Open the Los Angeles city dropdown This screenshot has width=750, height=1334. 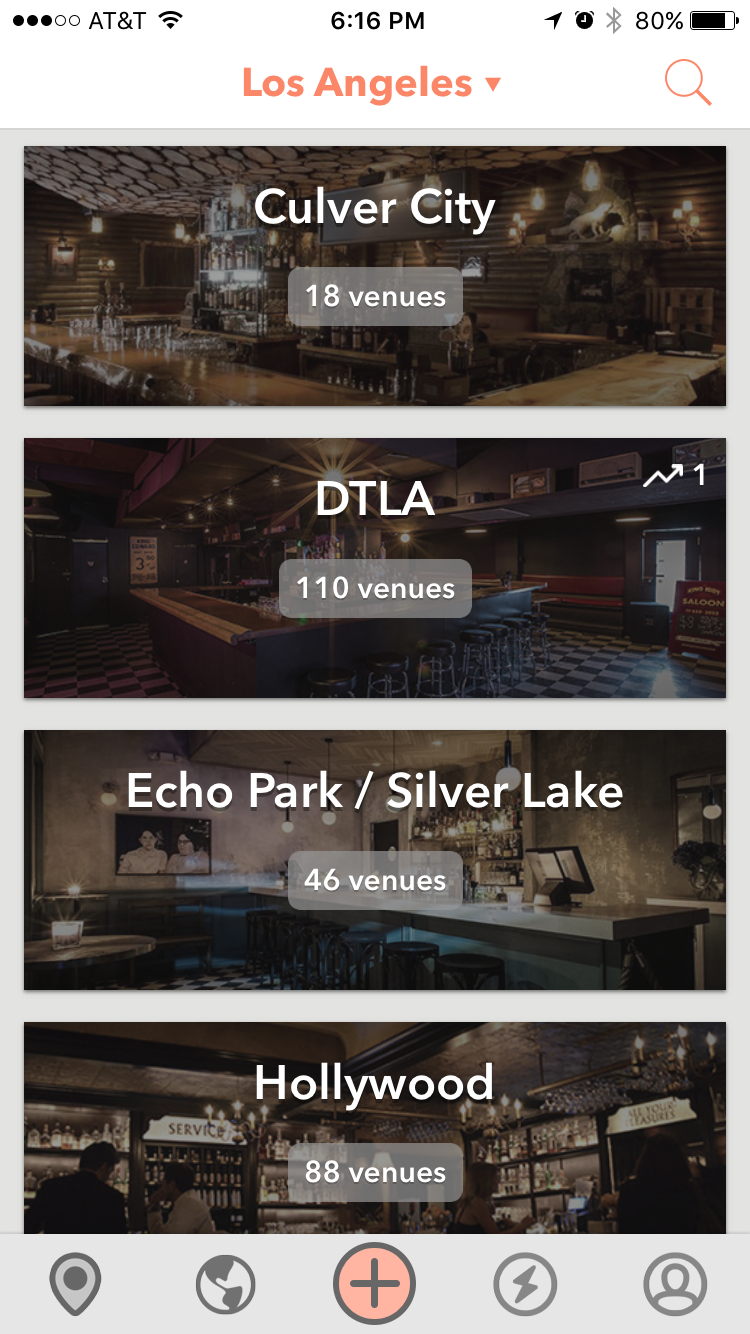[371, 84]
